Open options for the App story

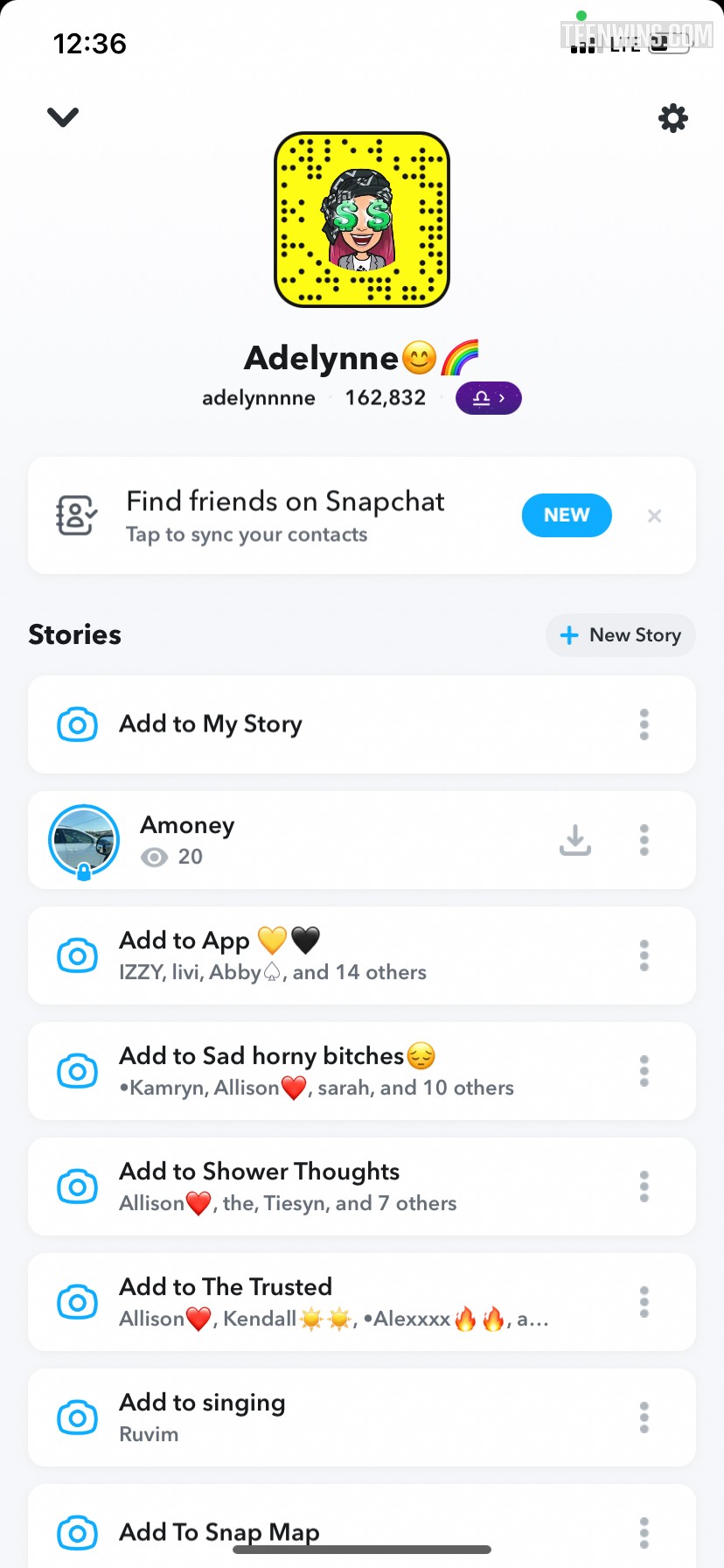644,955
